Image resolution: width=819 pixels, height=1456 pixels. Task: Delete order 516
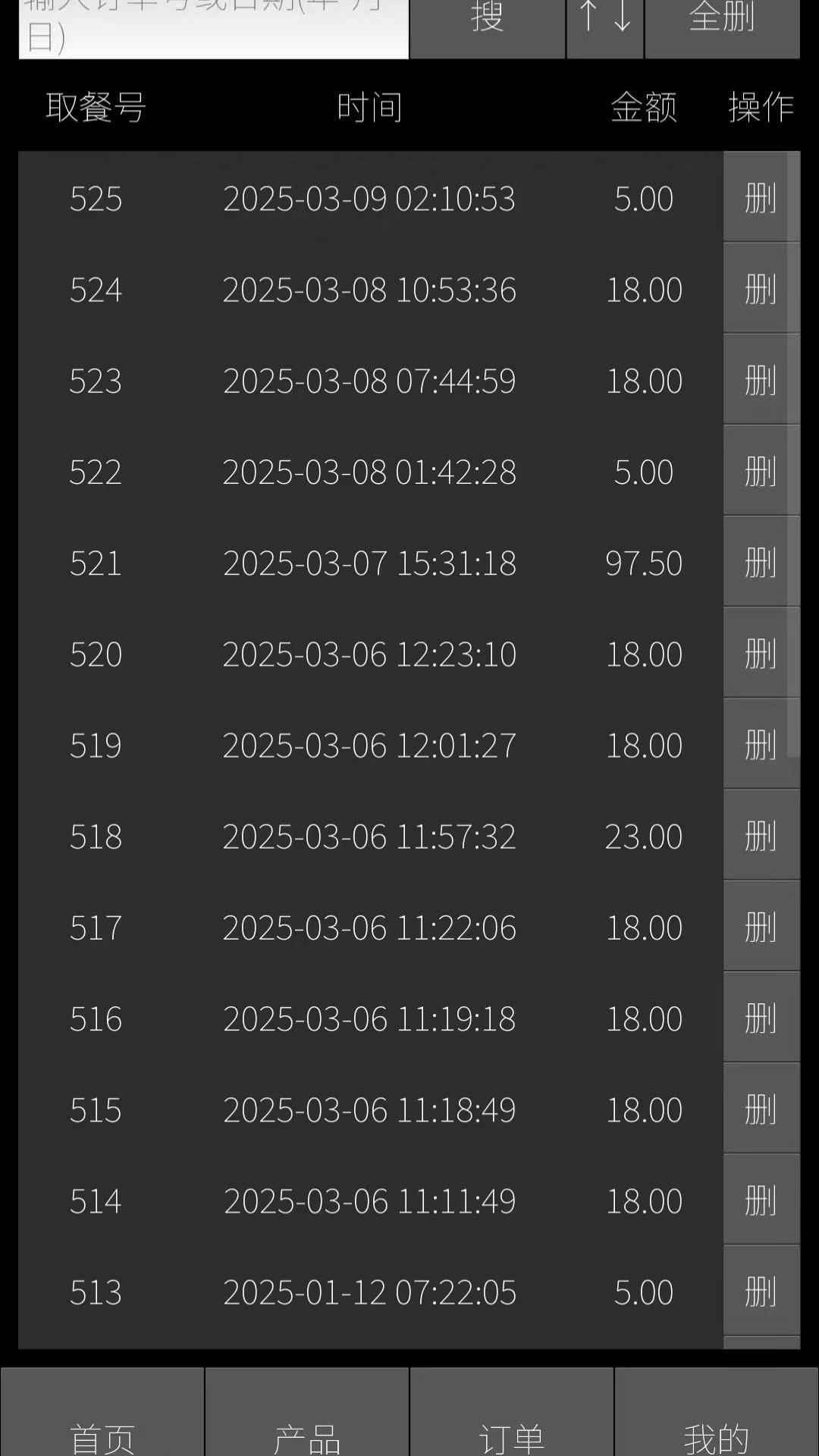click(761, 1018)
